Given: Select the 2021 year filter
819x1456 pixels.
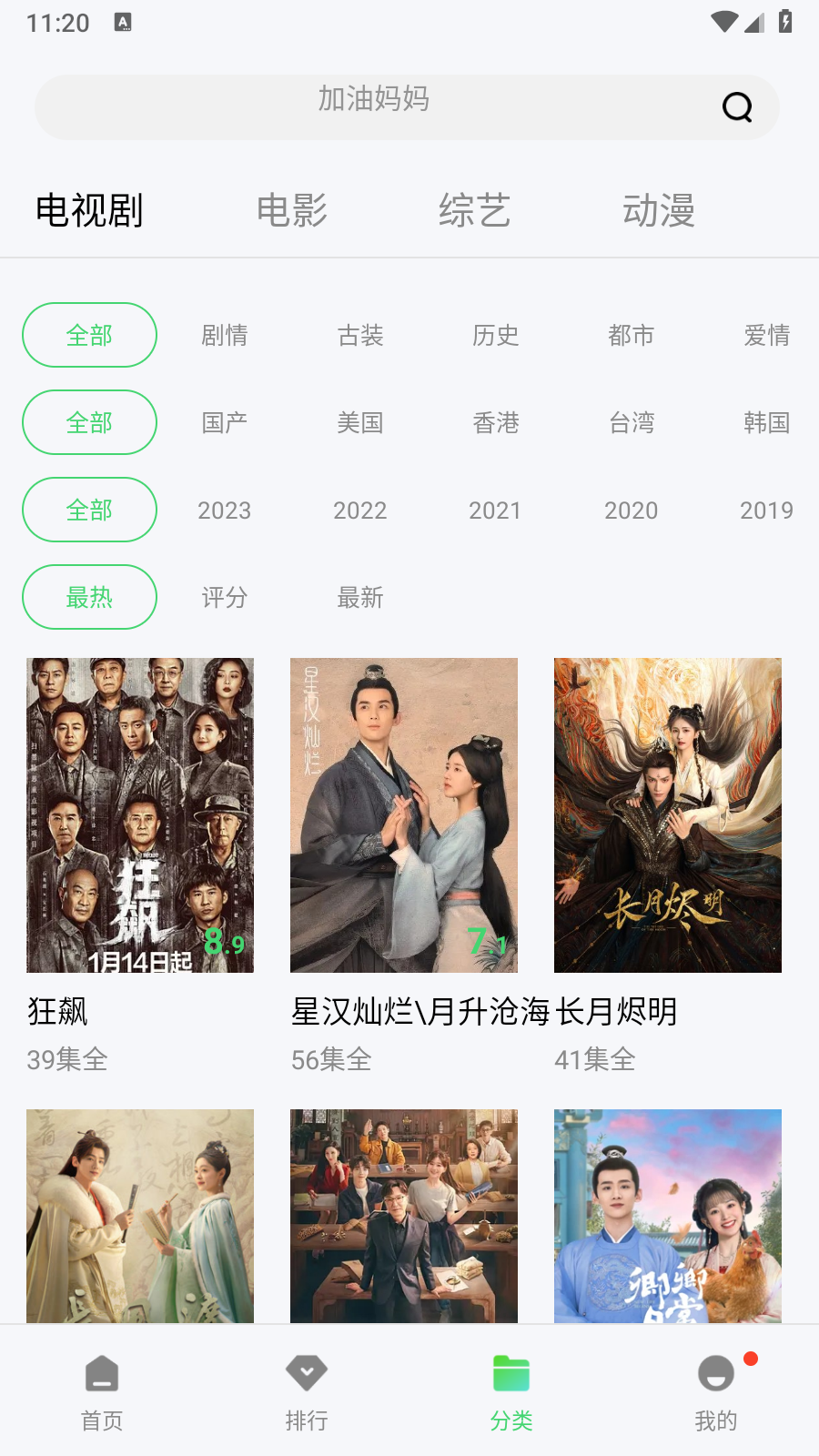Looking at the screenshot, I should tap(495, 510).
